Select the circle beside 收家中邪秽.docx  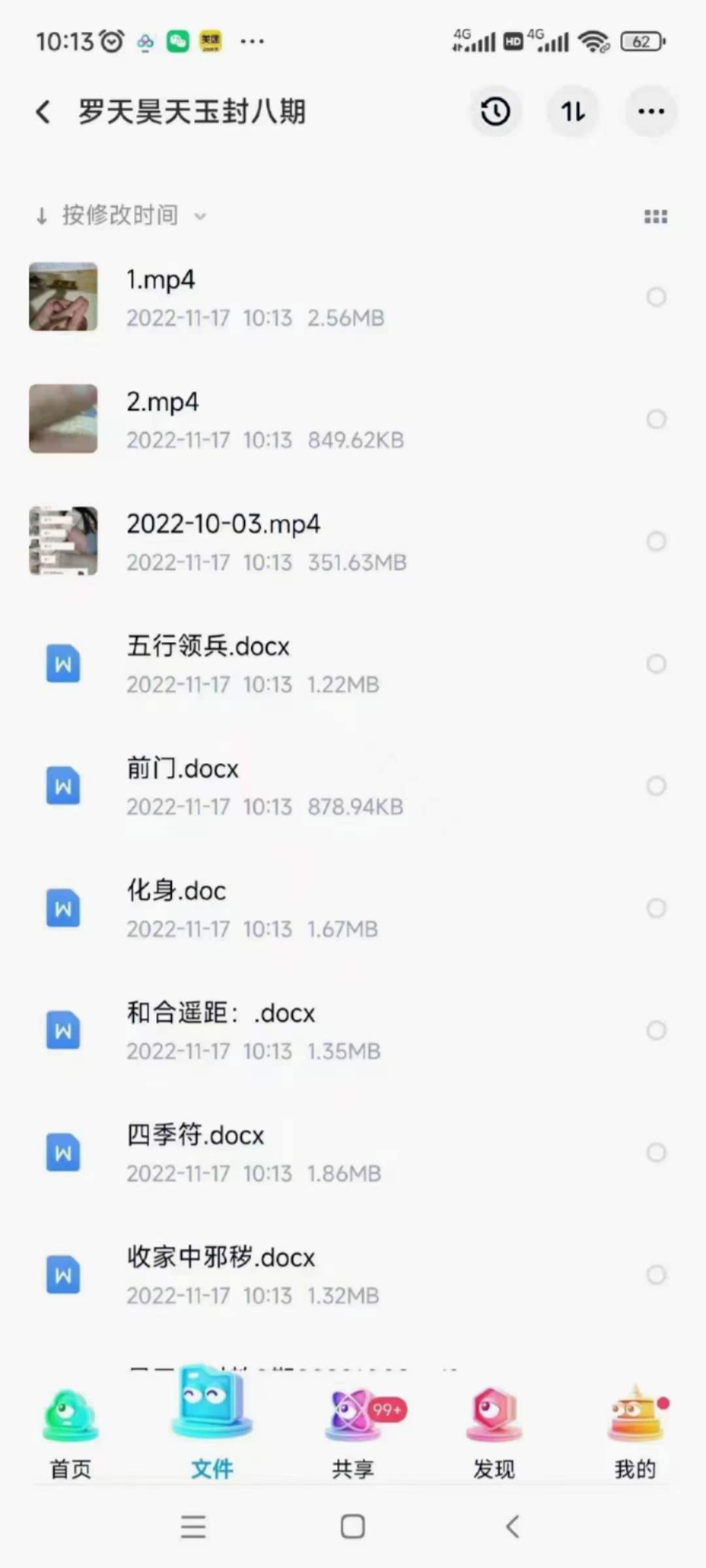[x=656, y=1275]
